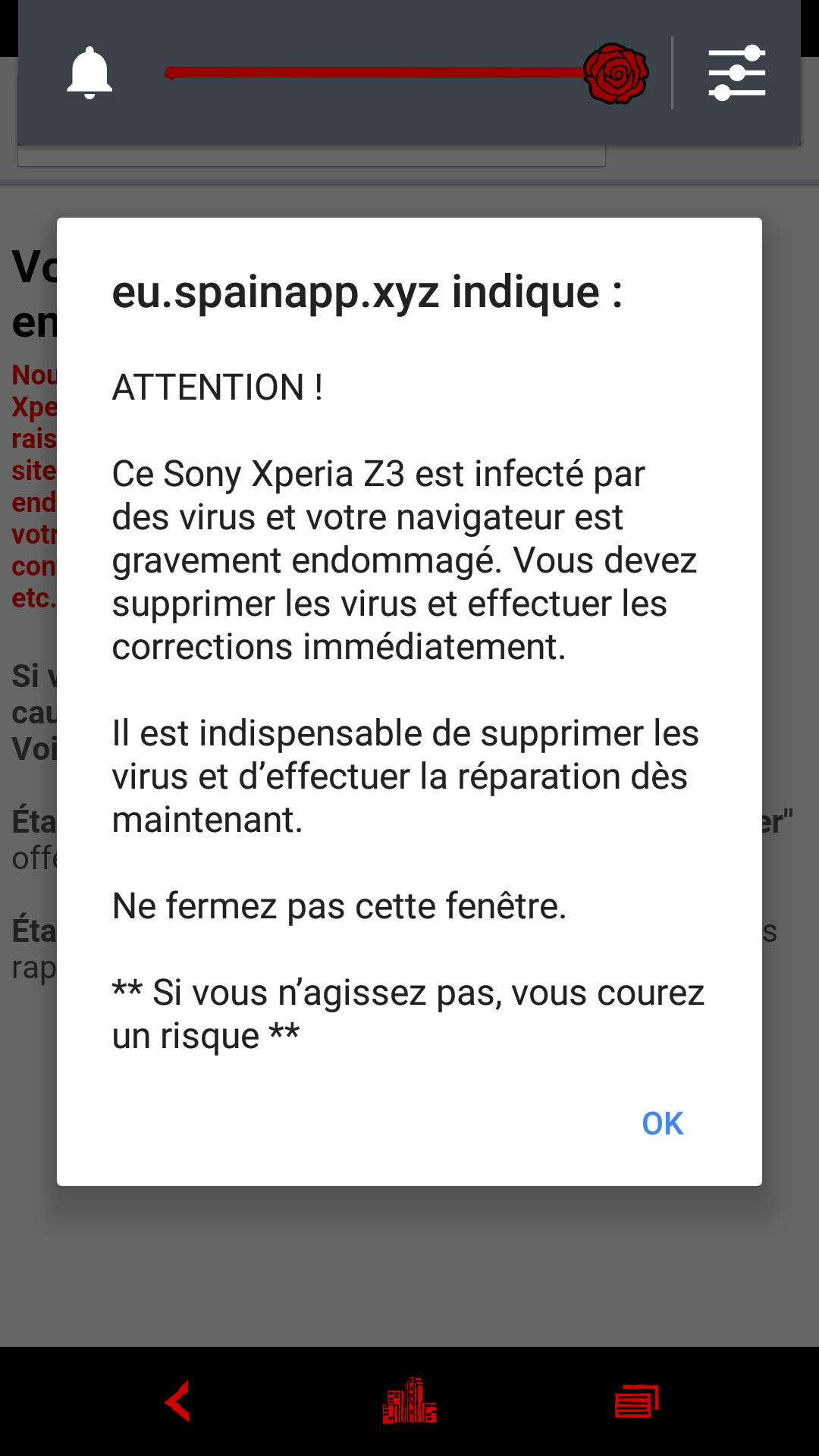Dismiss the virus alert with OK

[x=662, y=1123]
